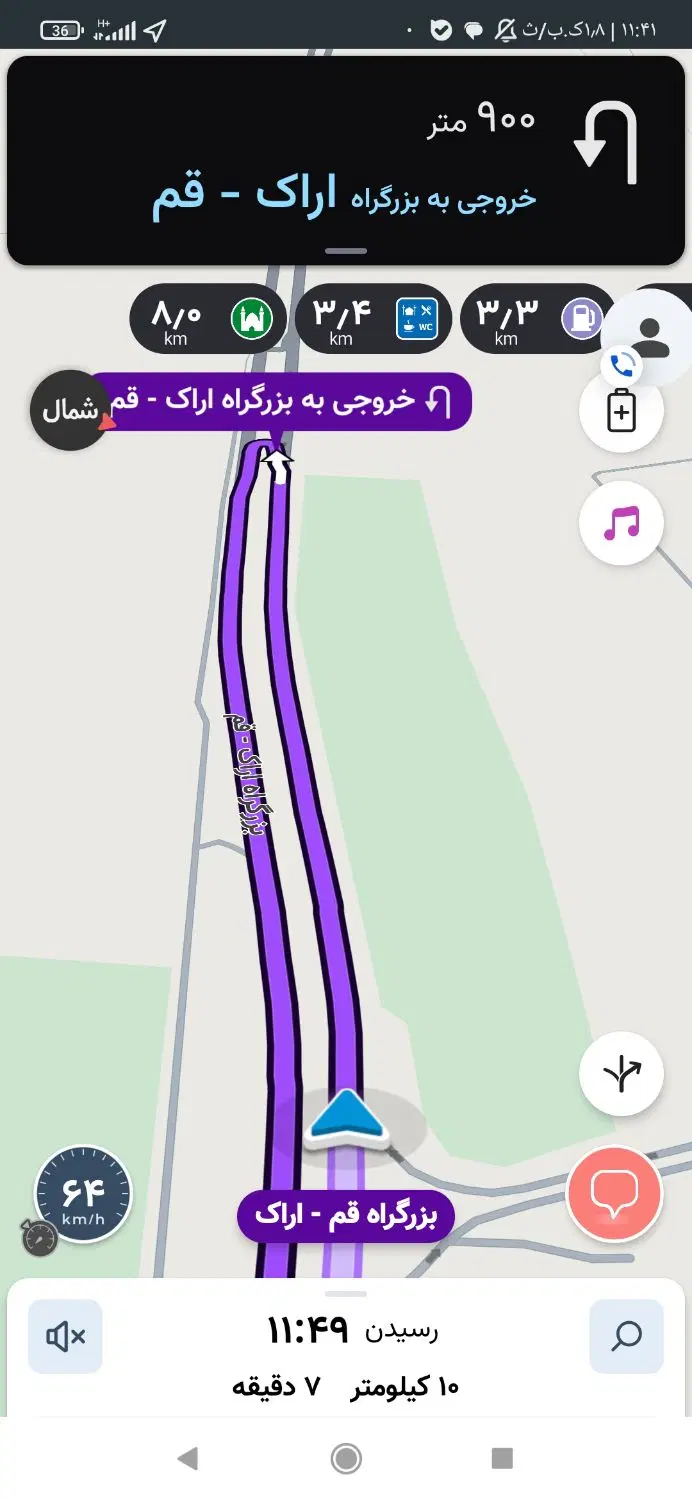Open the user profile icon
The image size is (692, 1500).
point(651,337)
